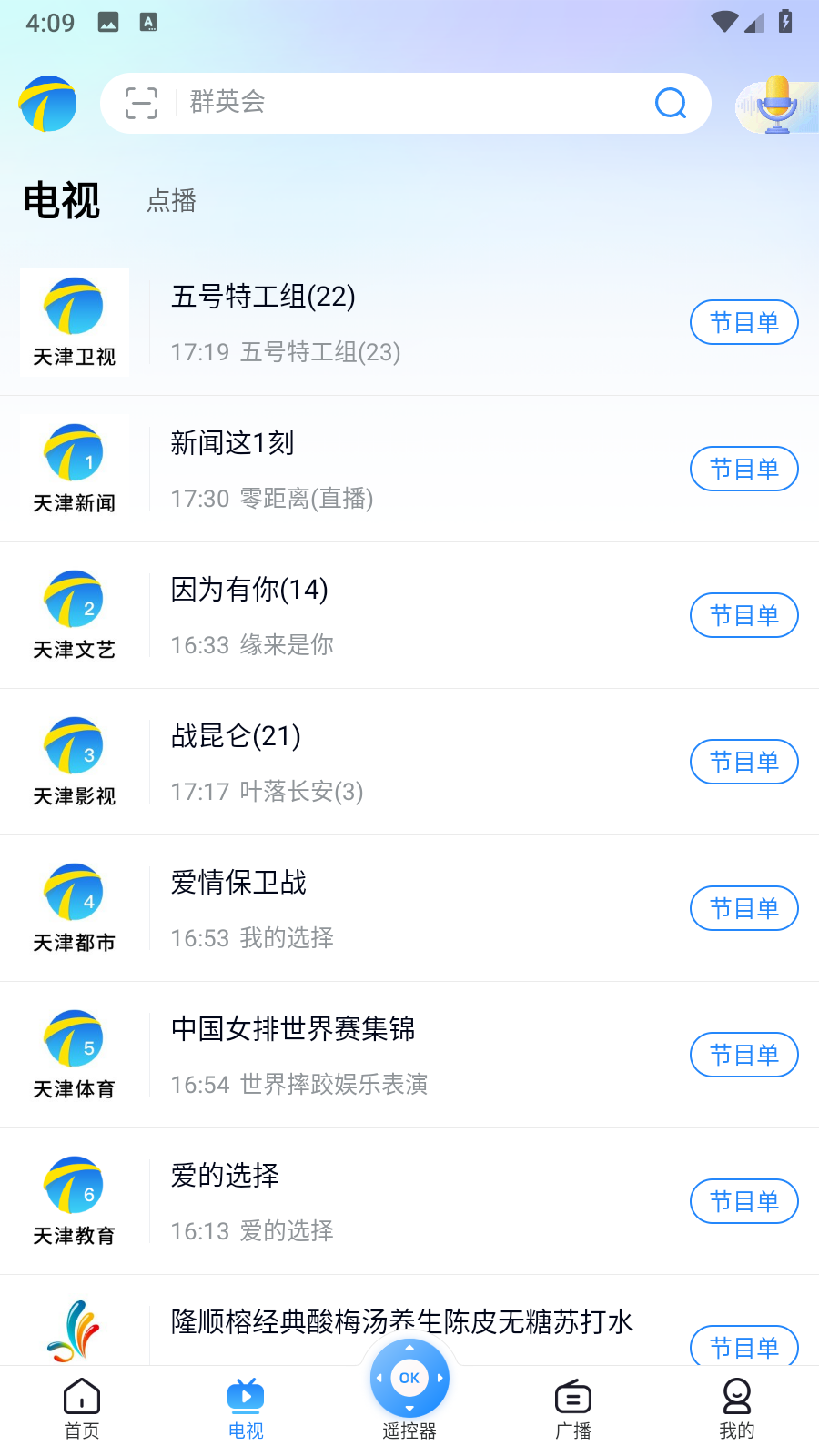Screen dimensions: 819x1456
Task: Select the 电视 tab heading
Action: [x=61, y=201]
